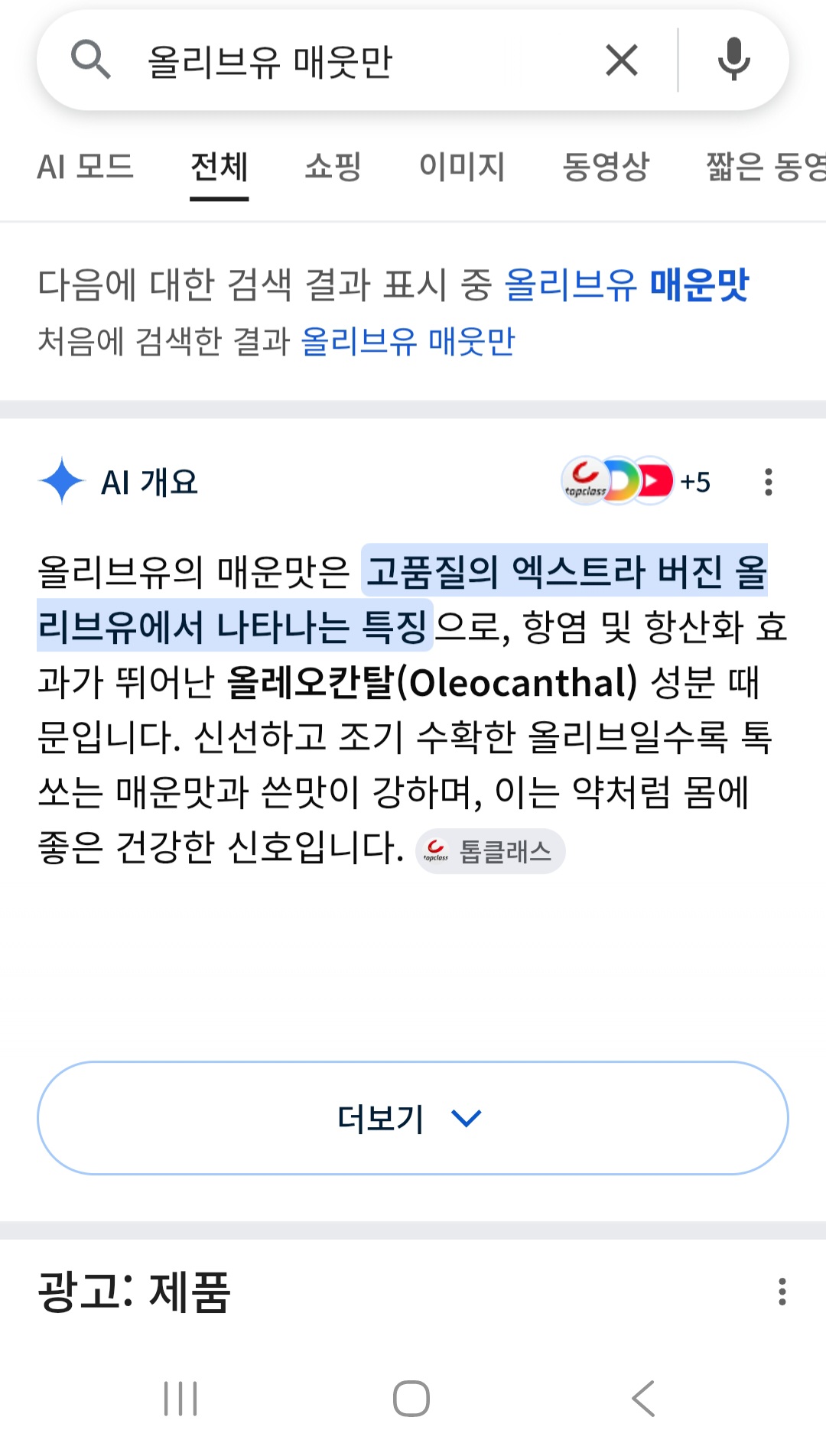Image resolution: width=826 pixels, height=1456 pixels.
Task: Tap the magnifier search icon
Action: coord(90,60)
